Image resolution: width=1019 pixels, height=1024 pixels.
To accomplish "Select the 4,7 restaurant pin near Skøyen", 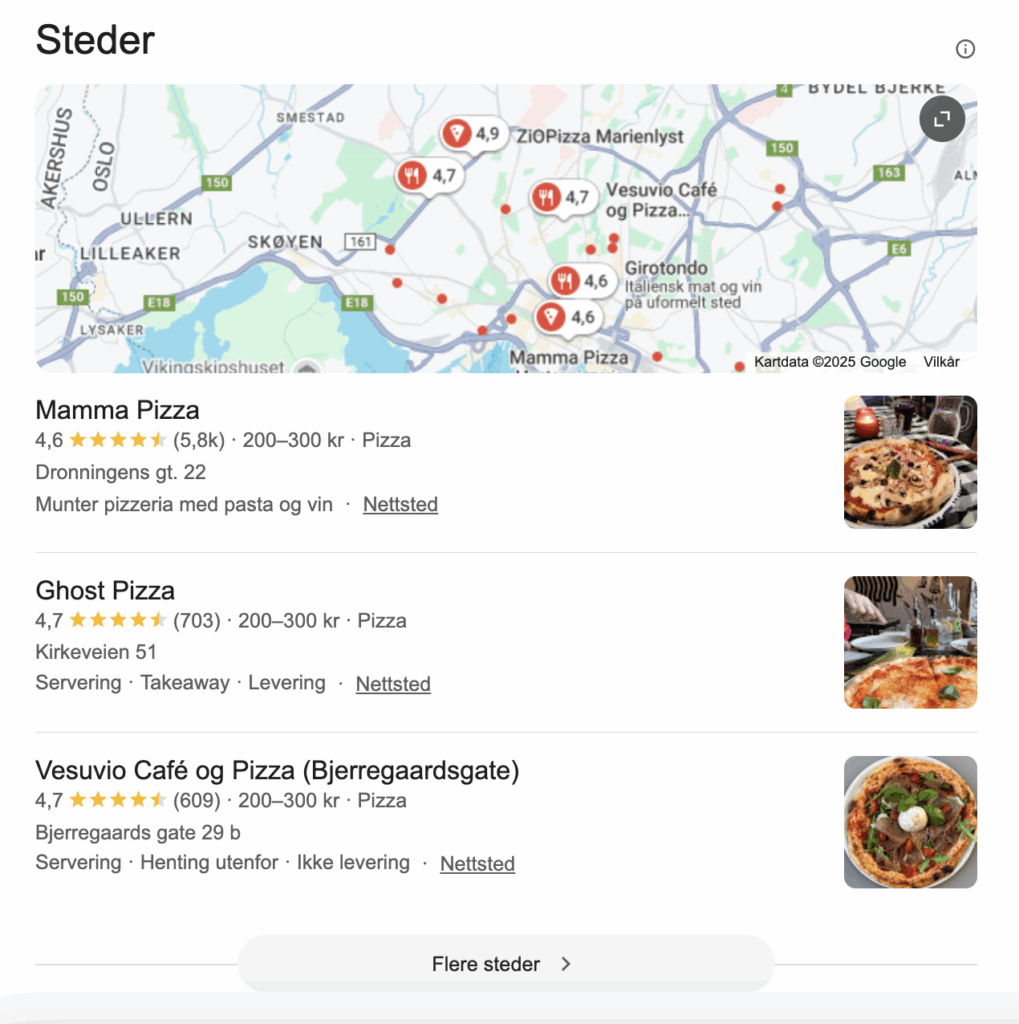I will click(x=428, y=176).
